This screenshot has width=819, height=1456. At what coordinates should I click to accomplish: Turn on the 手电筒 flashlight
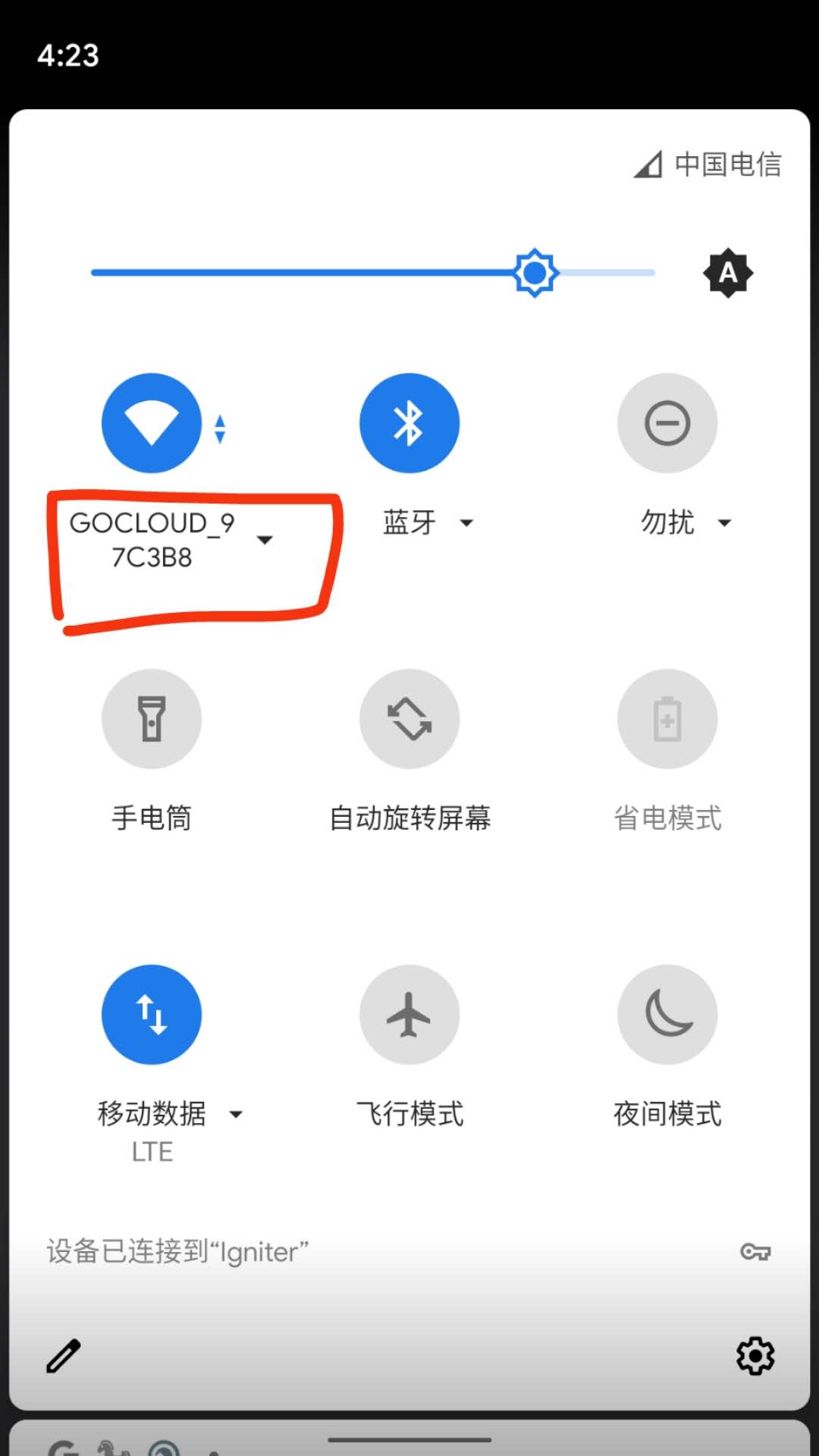tap(152, 719)
